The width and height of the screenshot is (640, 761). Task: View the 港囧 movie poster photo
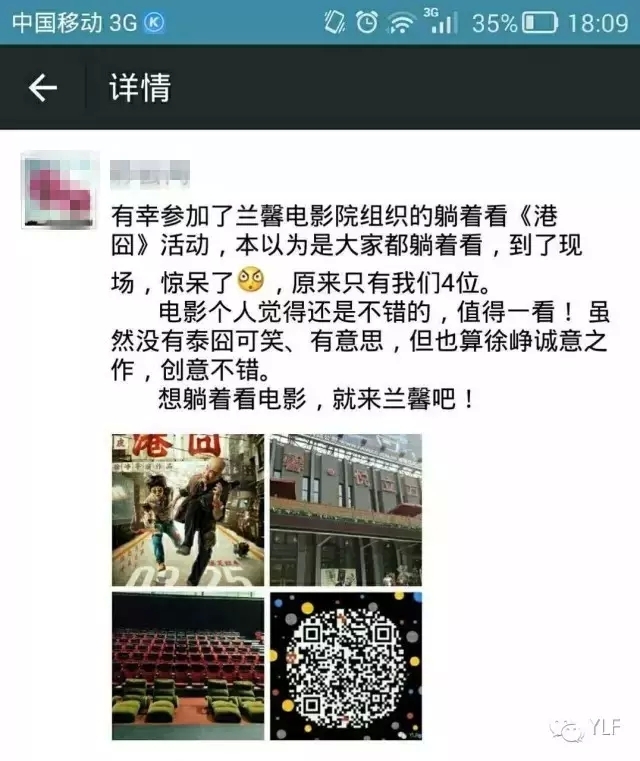(x=188, y=509)
